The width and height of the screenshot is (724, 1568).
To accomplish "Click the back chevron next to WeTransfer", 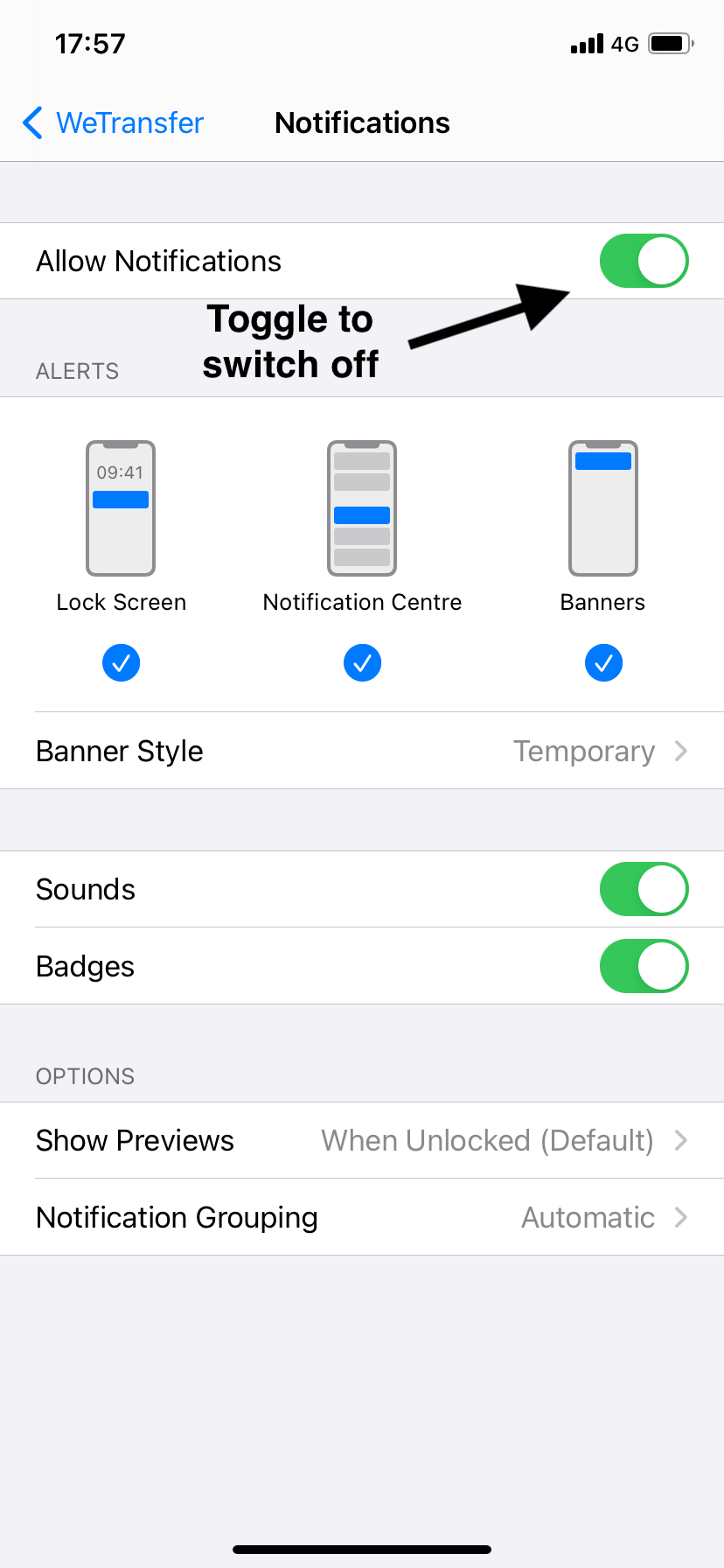I will pos(31,123).
